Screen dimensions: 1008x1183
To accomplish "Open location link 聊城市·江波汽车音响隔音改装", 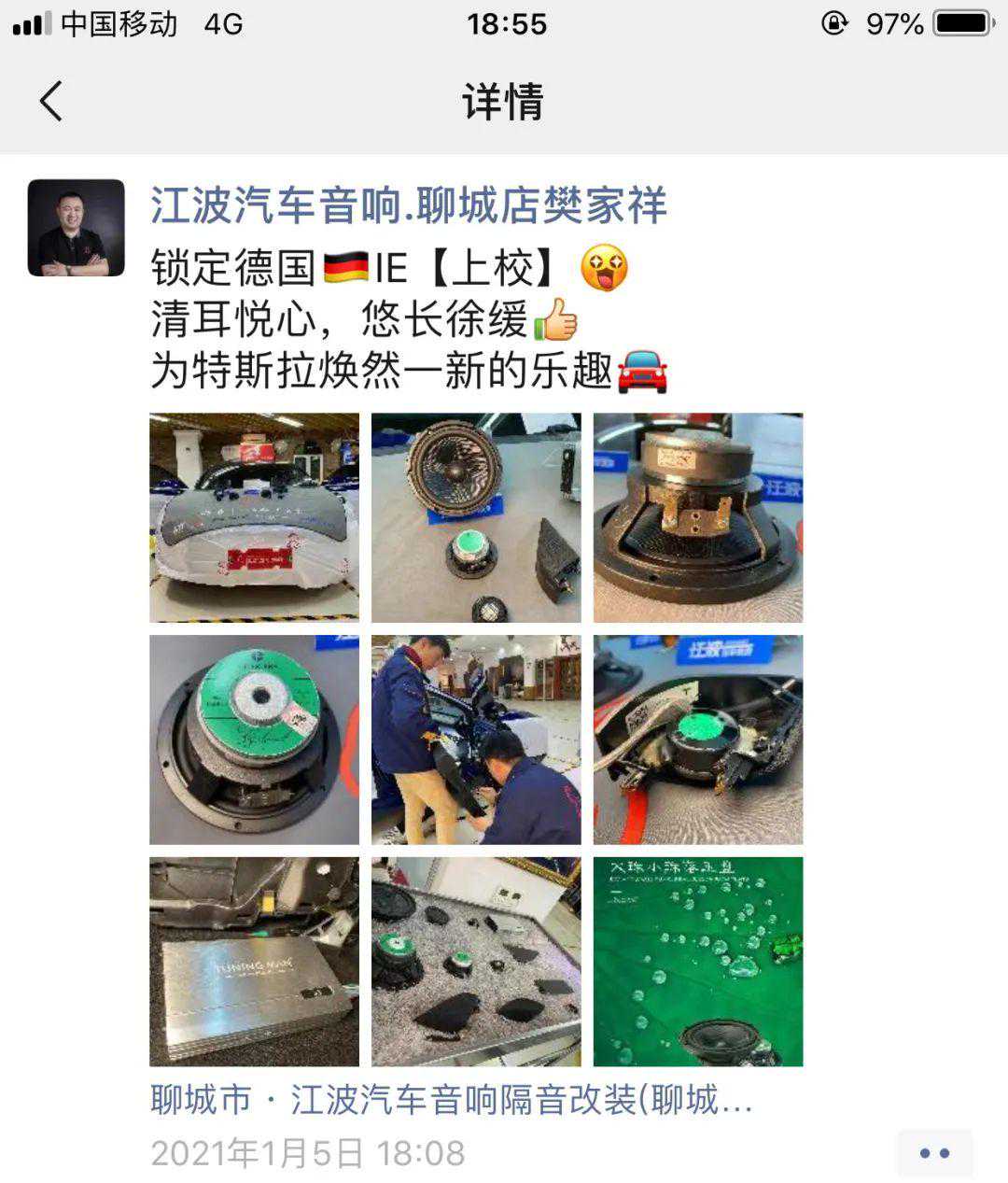I will coord(451,1100).
